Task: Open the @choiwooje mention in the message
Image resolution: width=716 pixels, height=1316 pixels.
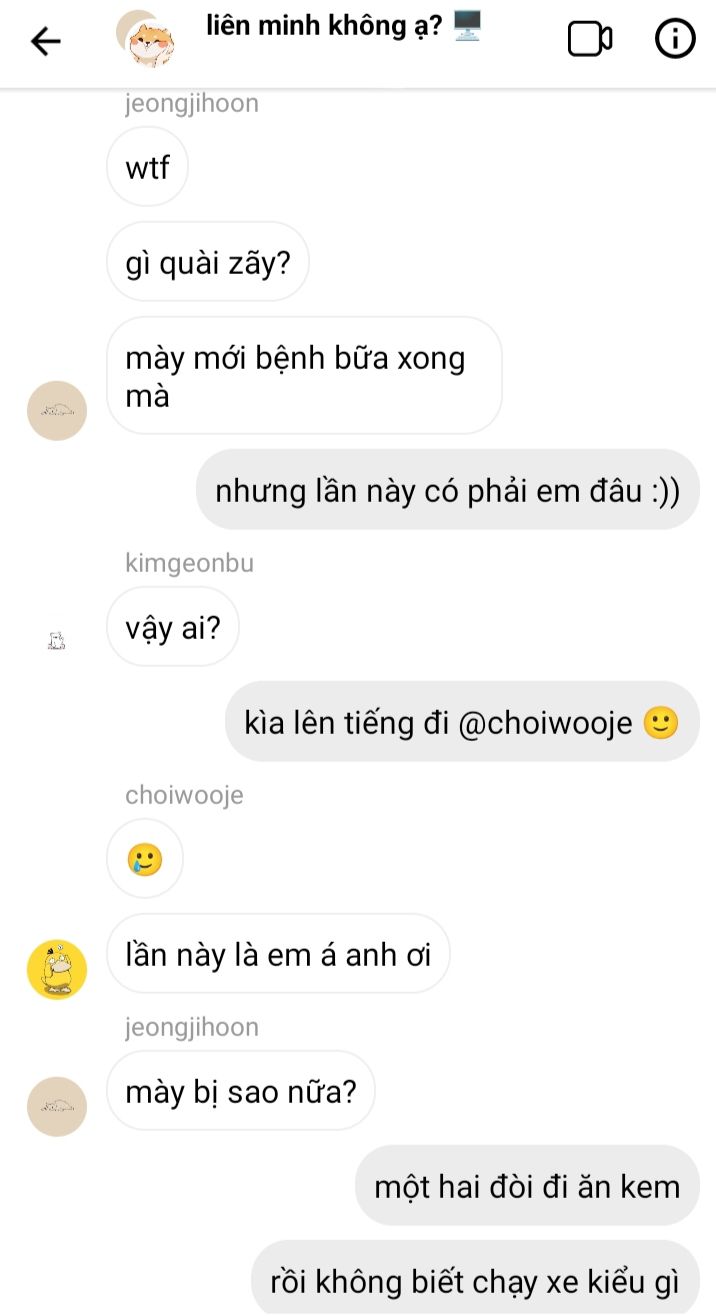Action: (x=545, y=722)
